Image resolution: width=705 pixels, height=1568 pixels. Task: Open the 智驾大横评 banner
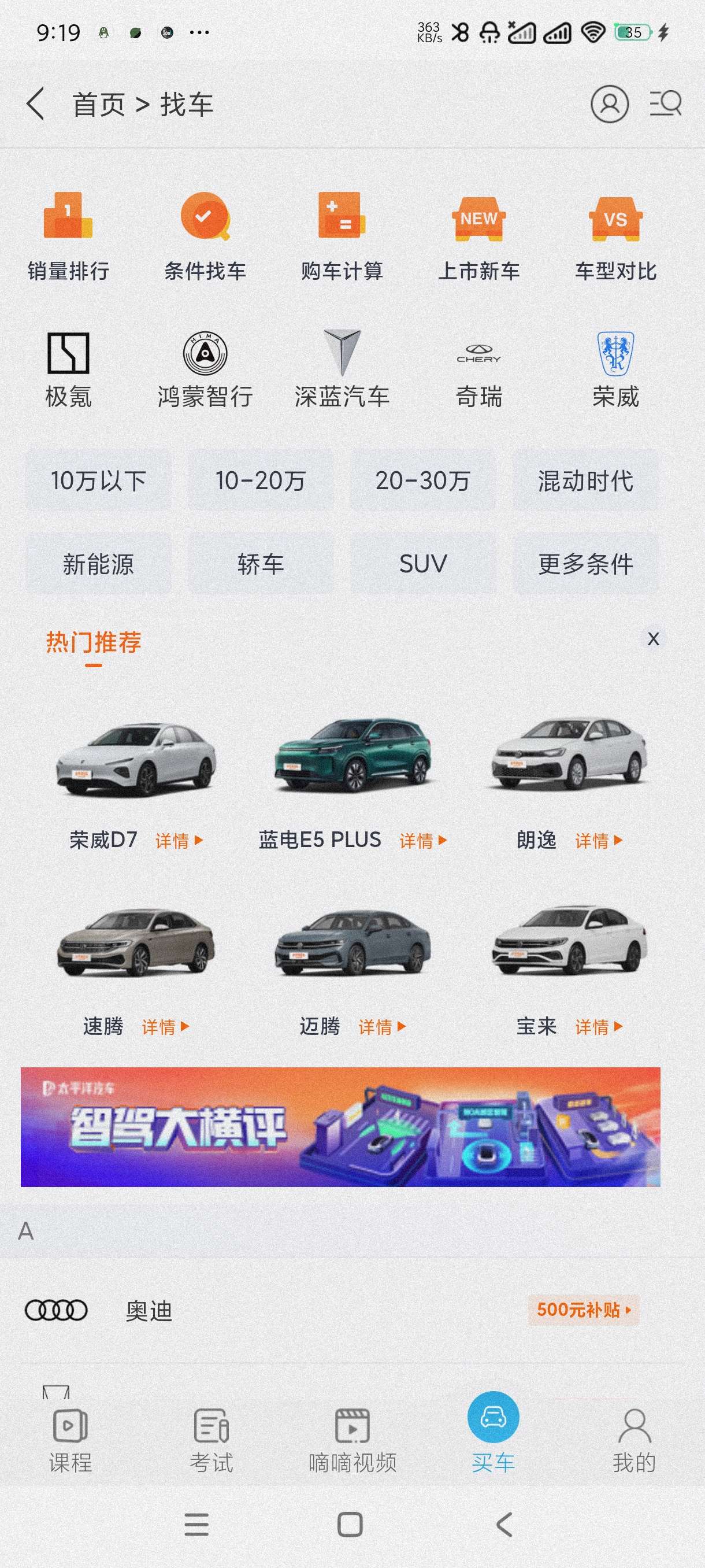(340, 1126)
